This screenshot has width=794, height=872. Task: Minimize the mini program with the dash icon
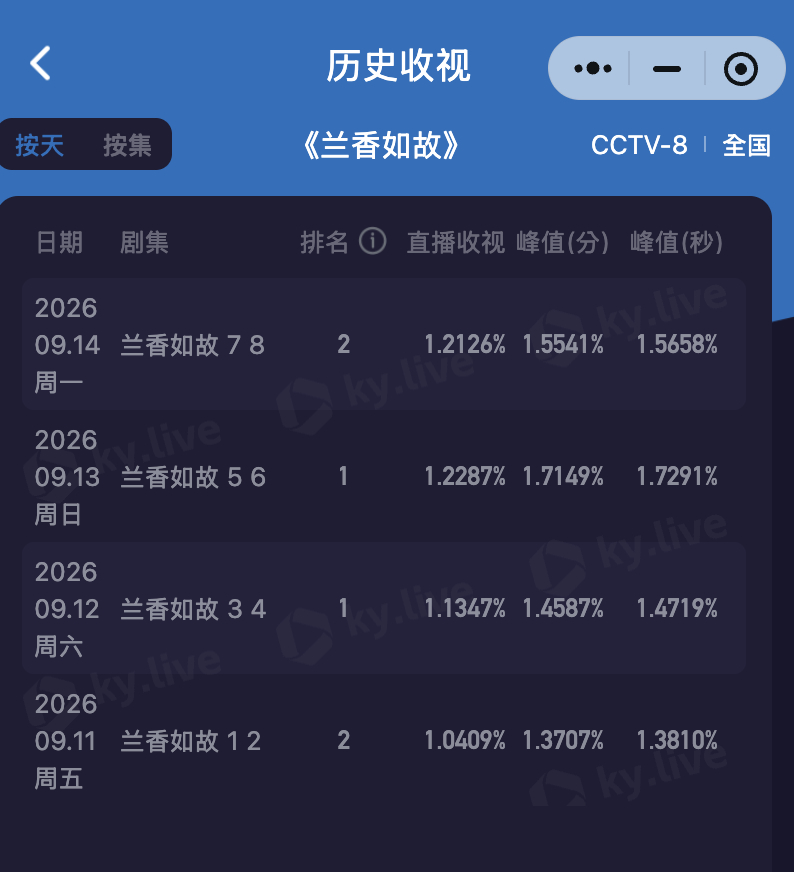pyautogui.click(x=667, y=69)
